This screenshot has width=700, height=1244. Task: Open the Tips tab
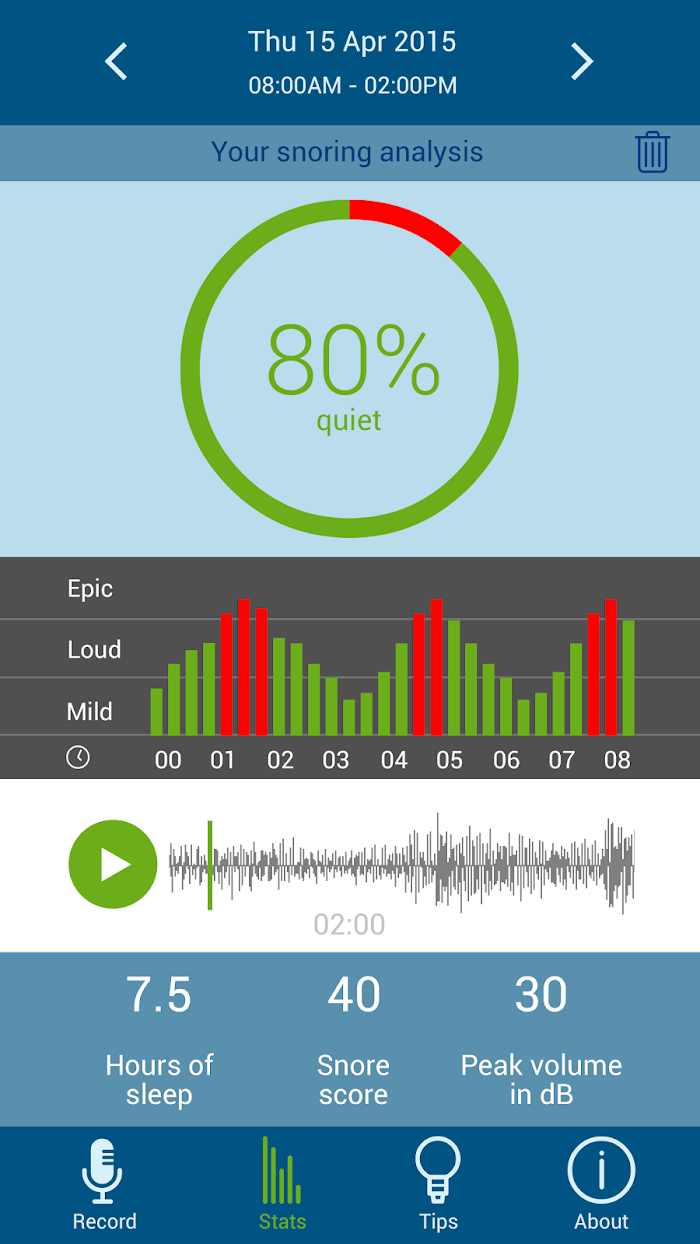(438, 1186)
